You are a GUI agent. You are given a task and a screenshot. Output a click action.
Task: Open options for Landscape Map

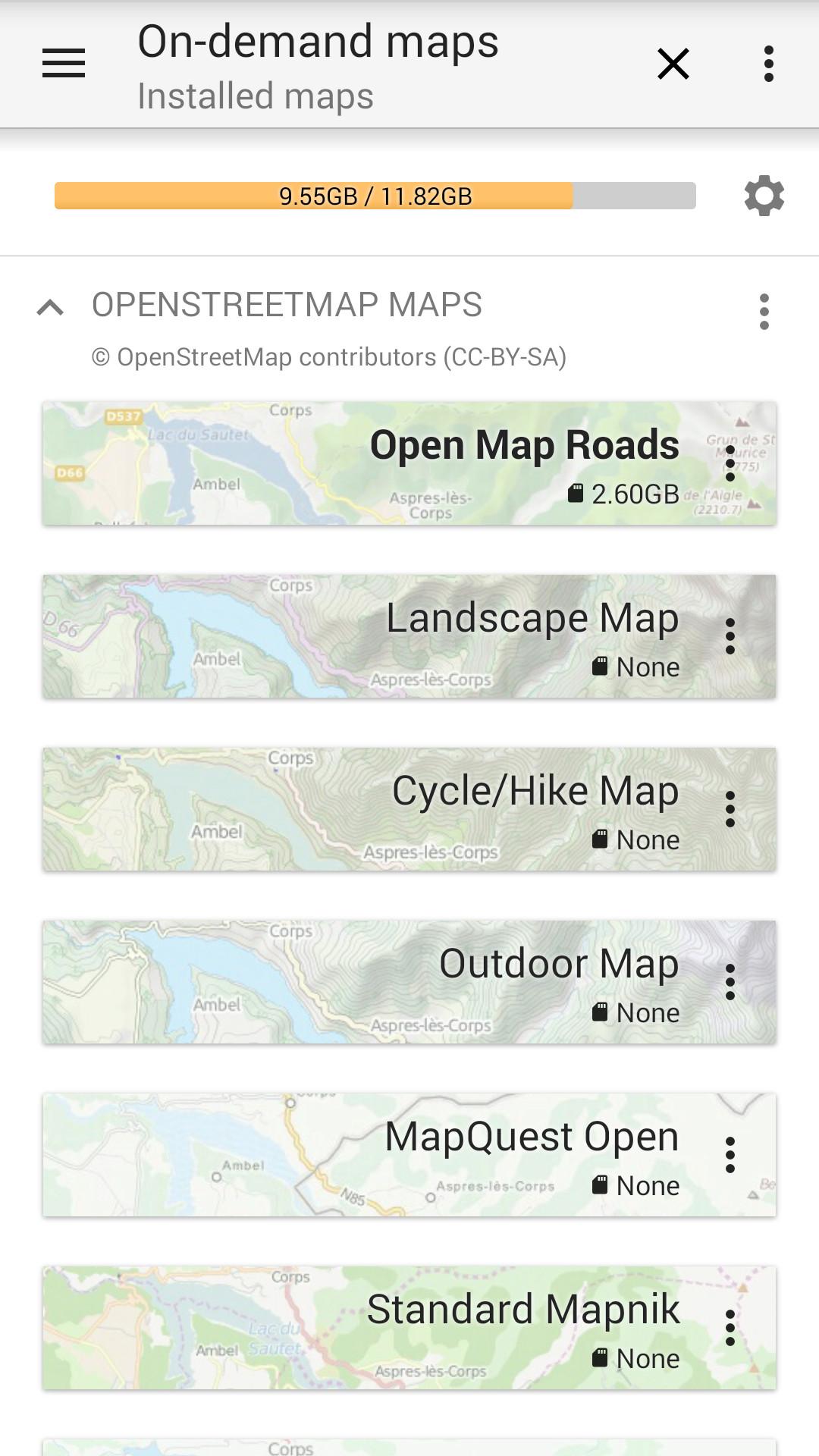point(730,636)
